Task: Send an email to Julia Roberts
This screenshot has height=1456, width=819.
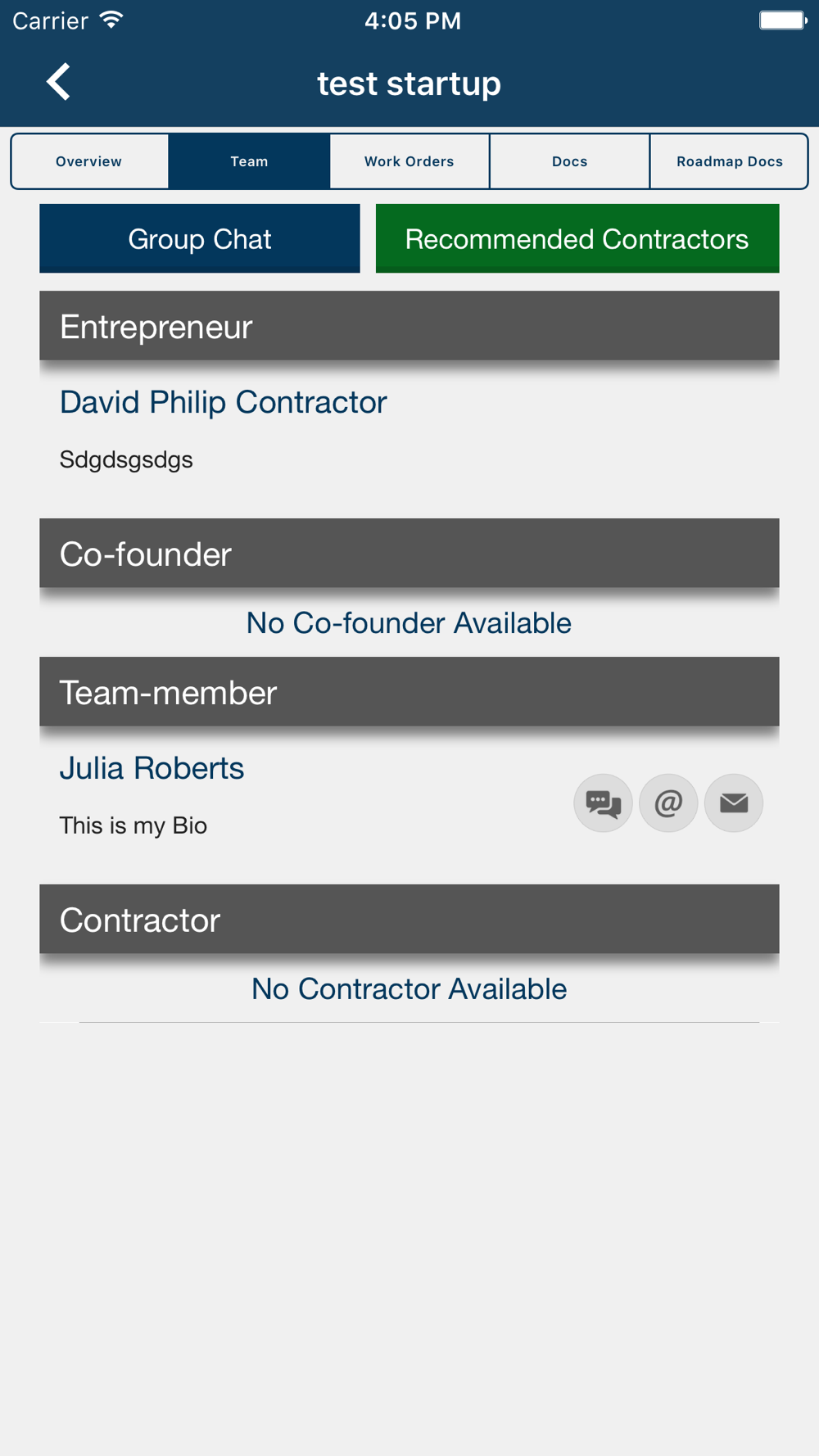Action: tap(734, 803)
